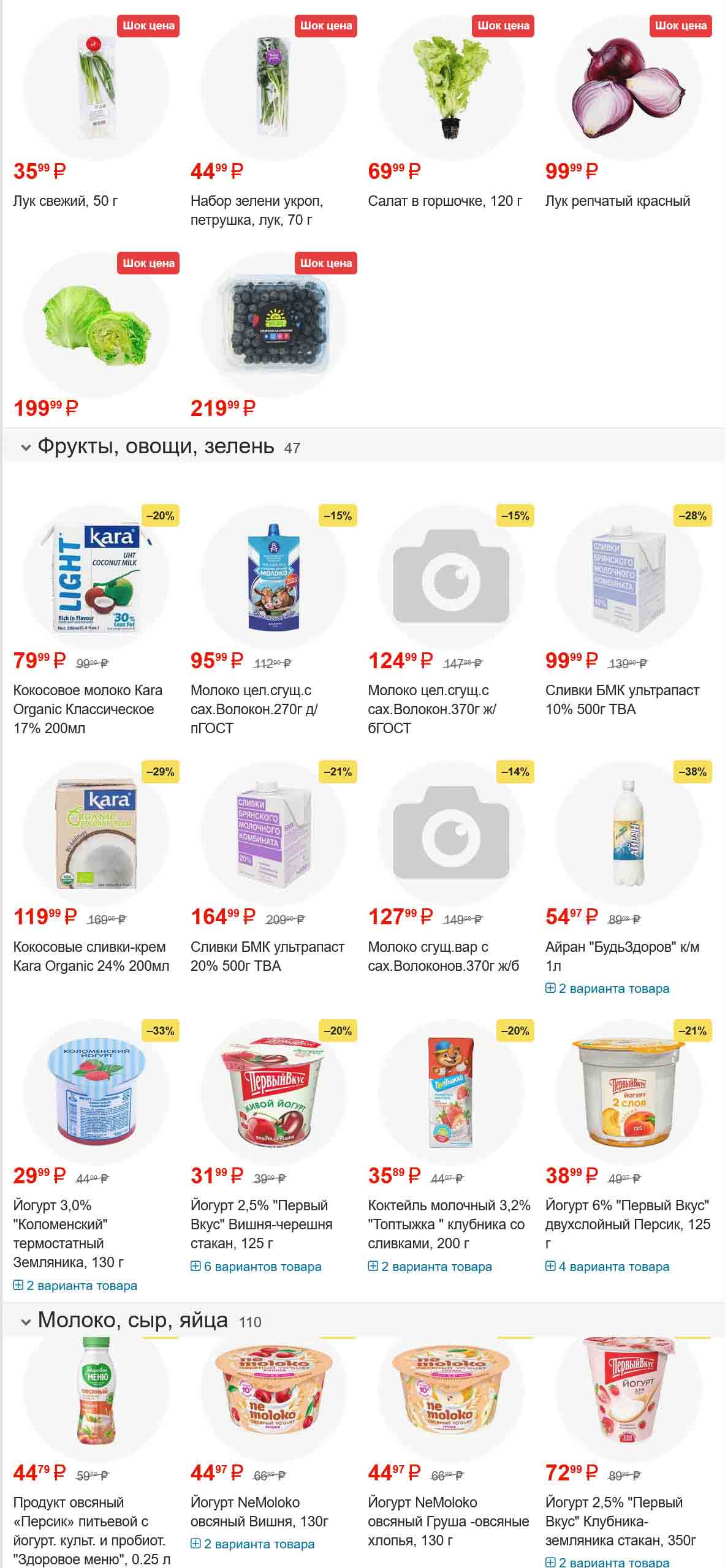The height and width of the screenshot is (1568, 725).
Task: Open Молоко сгущ.вар с сах. Волоконов. 370г
Action: point(443,956)
